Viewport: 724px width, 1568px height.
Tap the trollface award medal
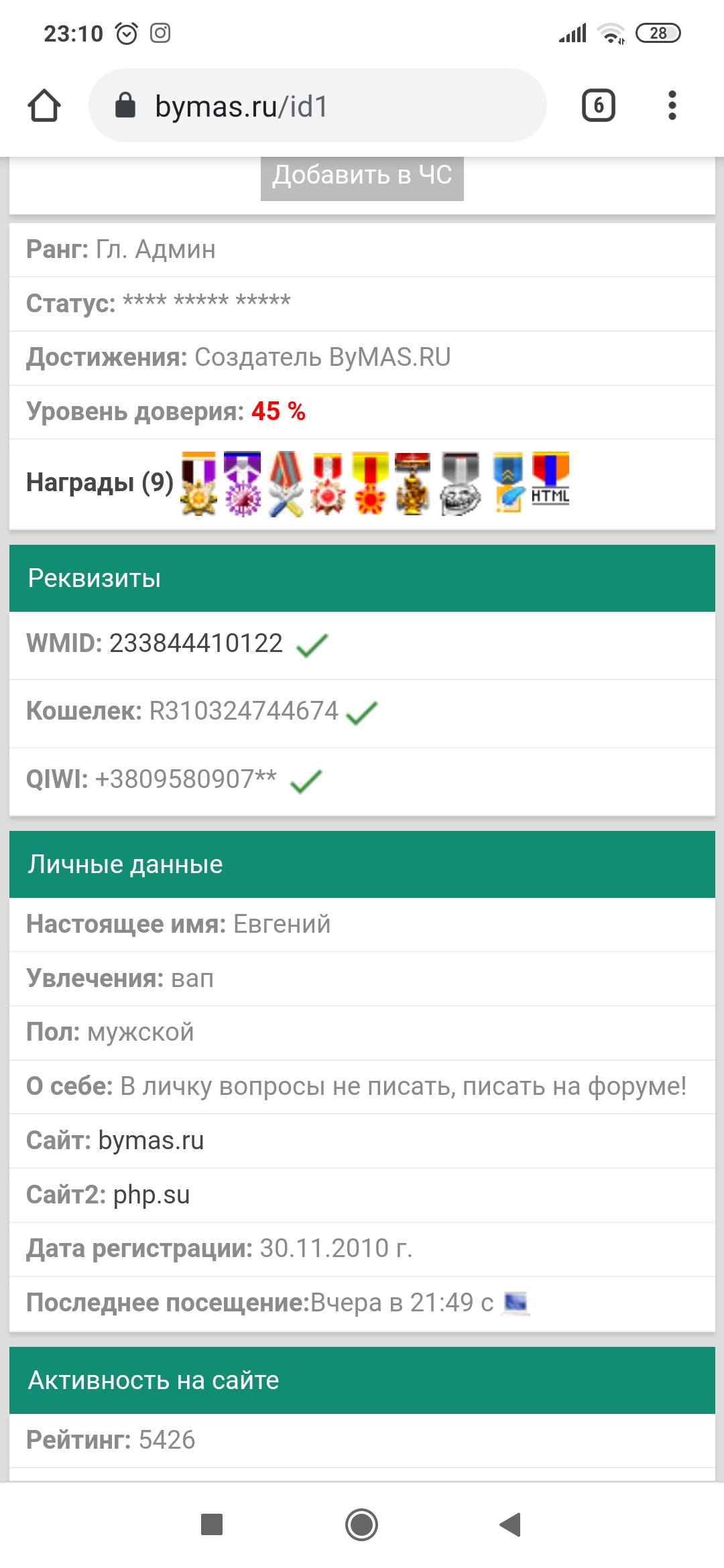pyautogui.click(x=461, y=484)
